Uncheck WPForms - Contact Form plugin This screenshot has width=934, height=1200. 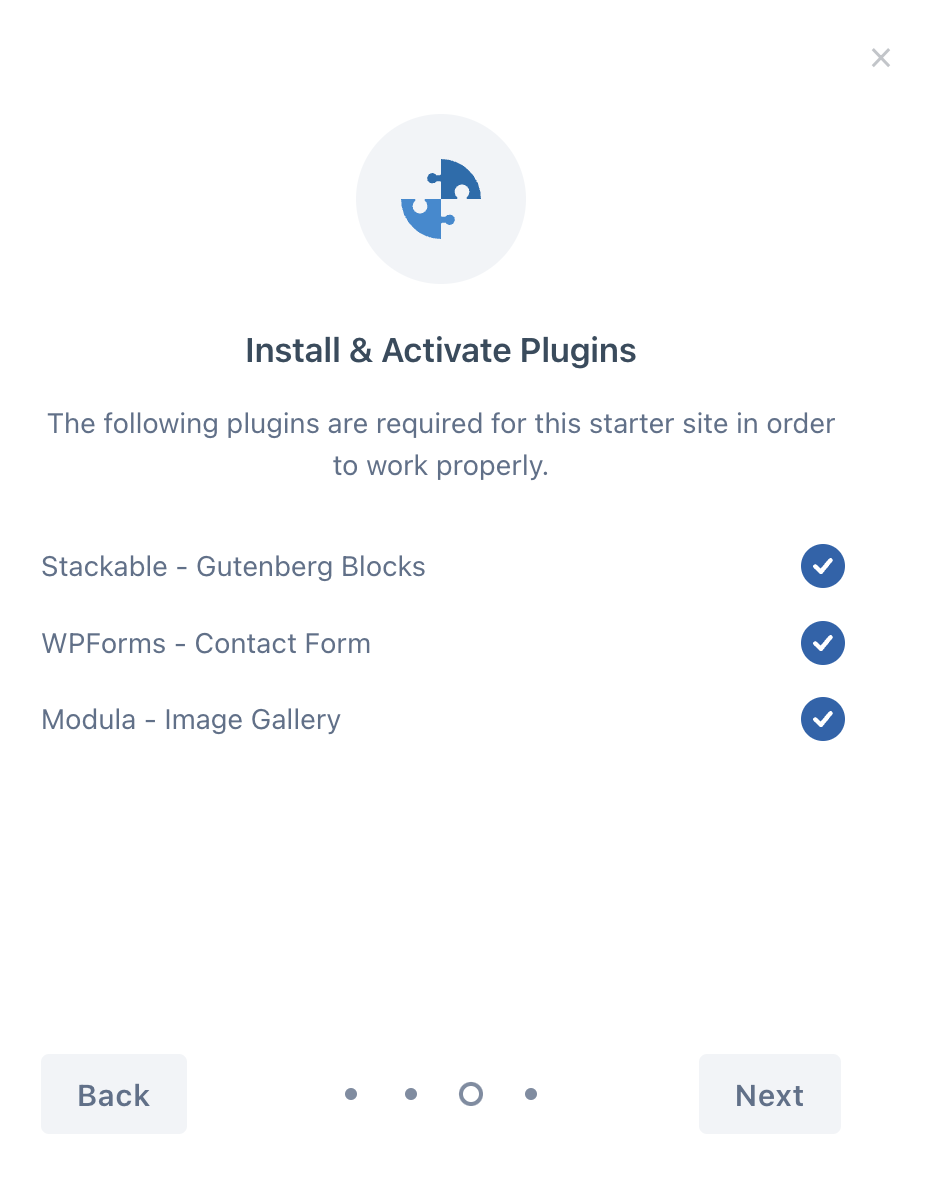tap(822, 643)
